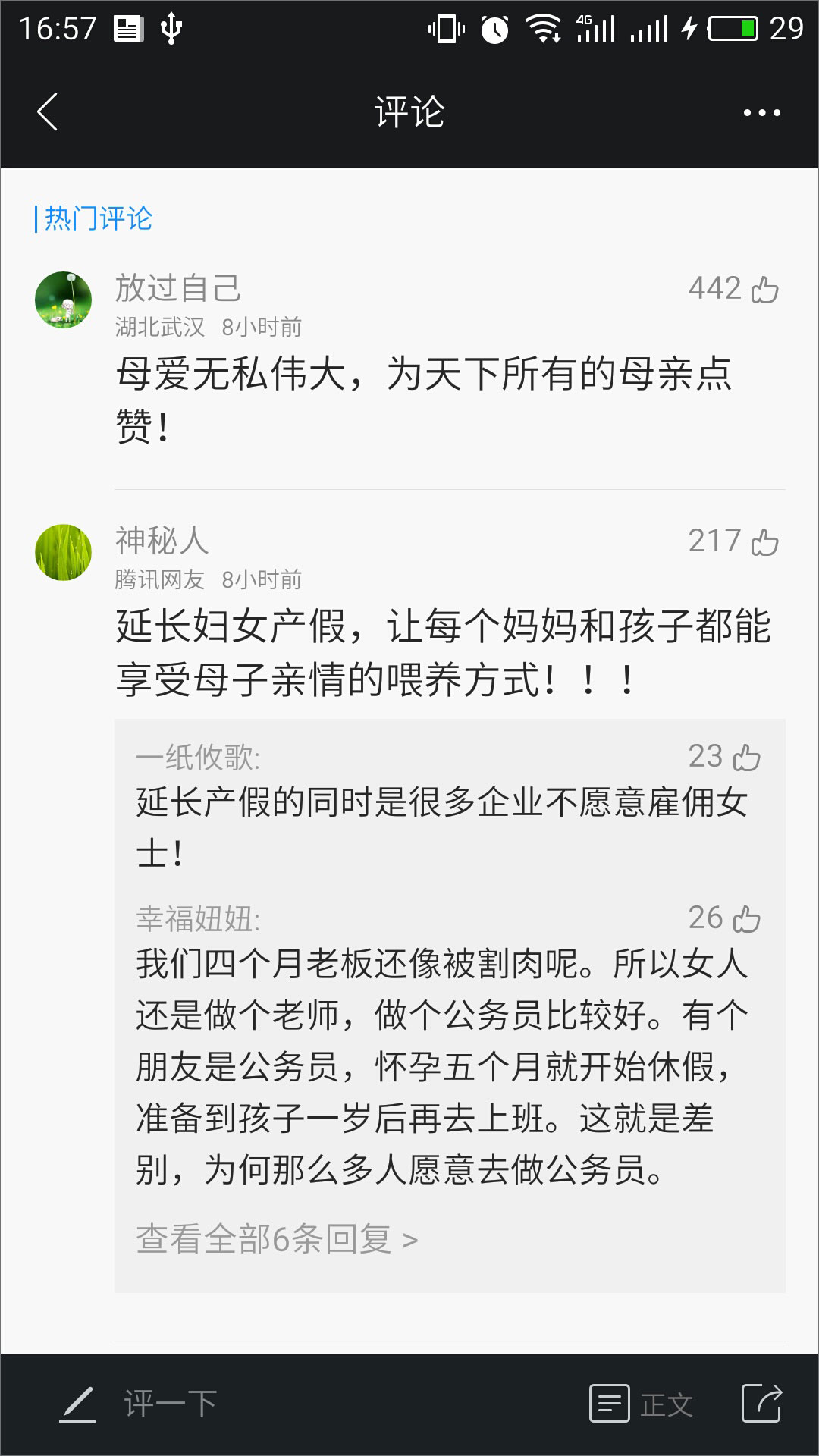Screen dimensions: 819x1456
Task: Like the comment by 神秘人
Action: (764, 542)
